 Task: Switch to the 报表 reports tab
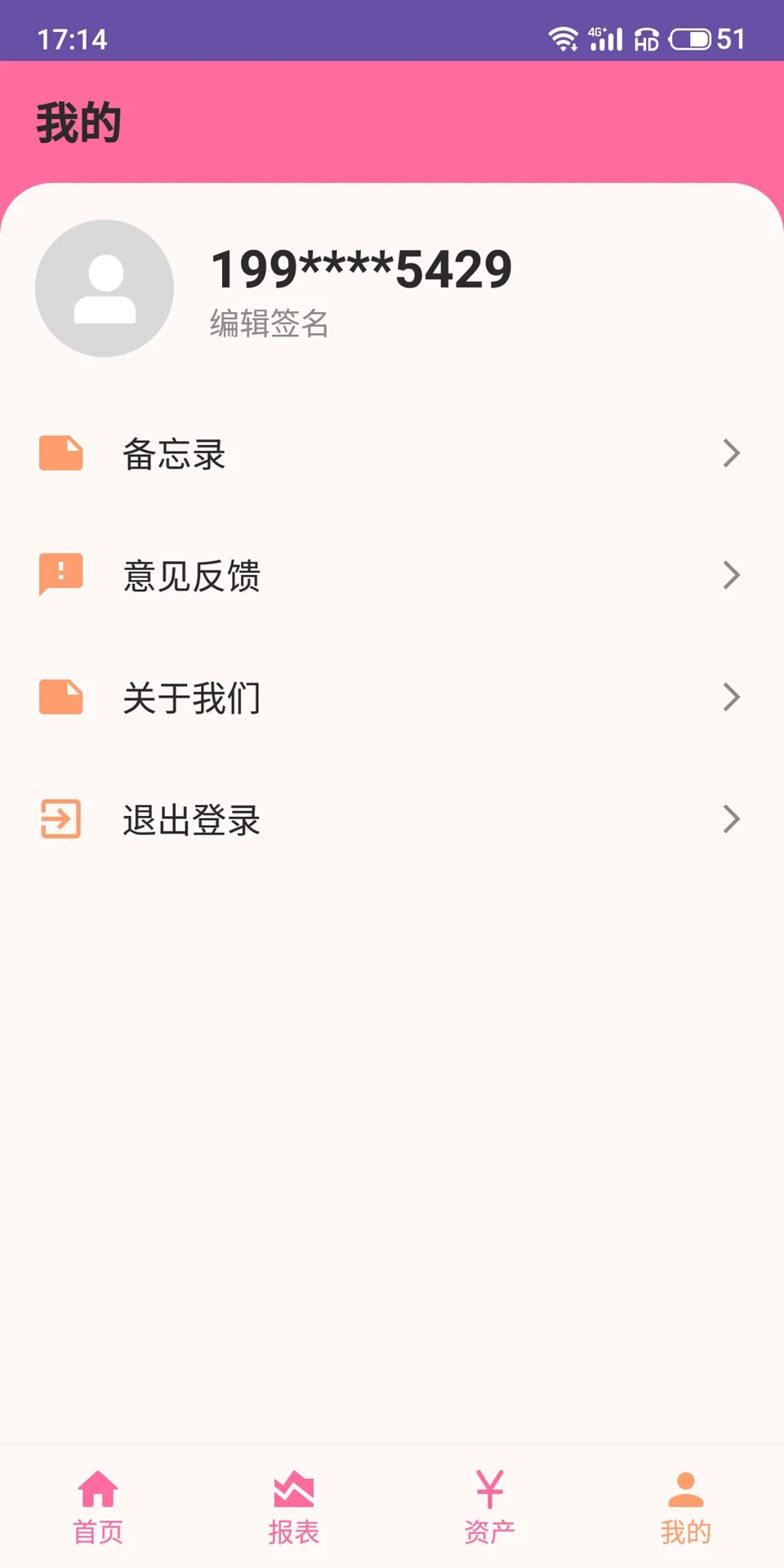[x=294, y=1508]
